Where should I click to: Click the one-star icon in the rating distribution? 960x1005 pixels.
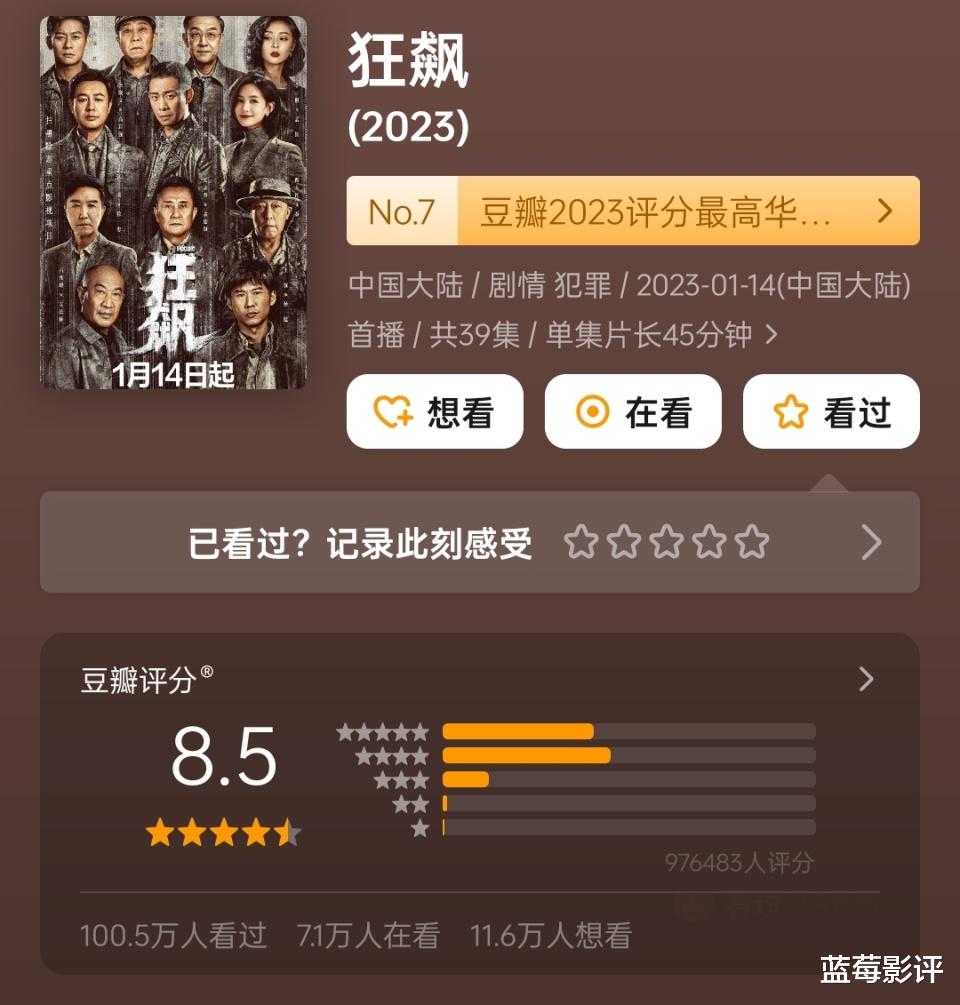[x=418, y=827]
